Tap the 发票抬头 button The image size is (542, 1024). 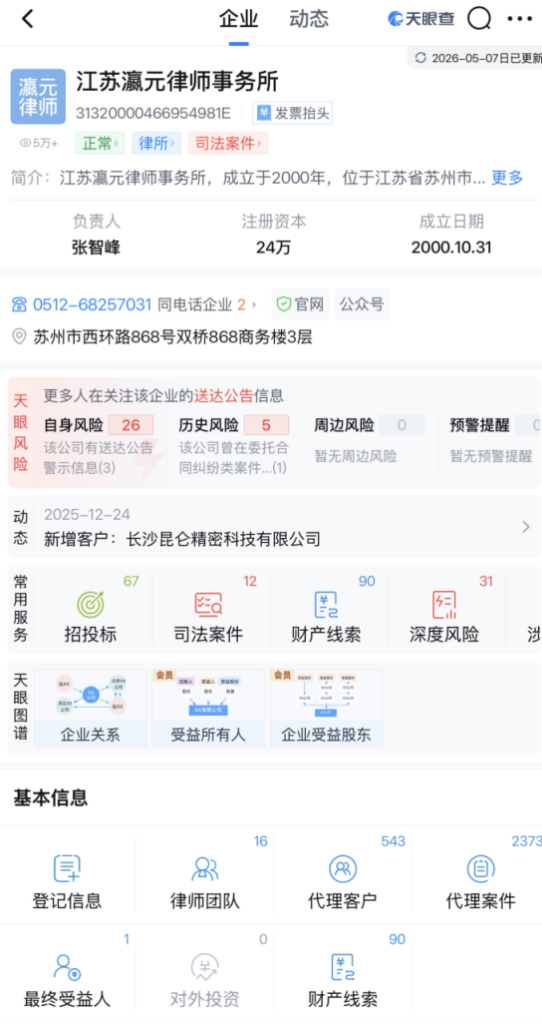(x=293, y=114)
